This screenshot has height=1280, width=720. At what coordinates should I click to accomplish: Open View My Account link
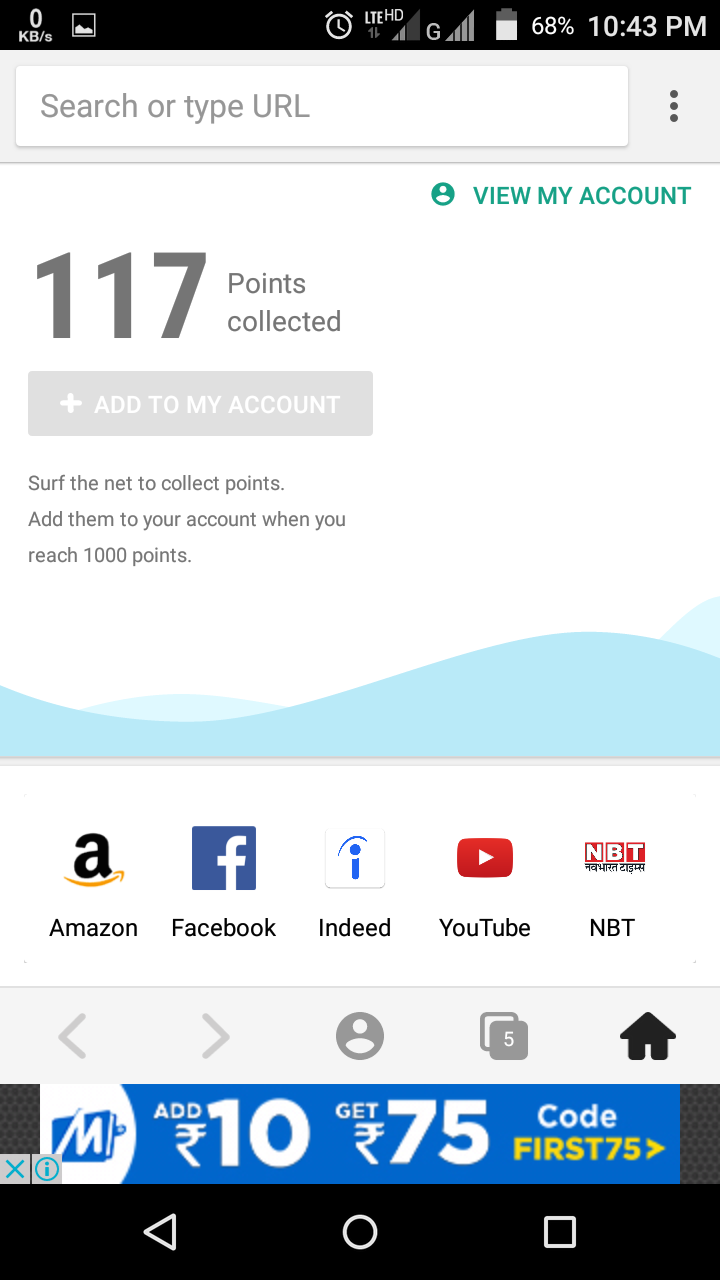(562, 195)
